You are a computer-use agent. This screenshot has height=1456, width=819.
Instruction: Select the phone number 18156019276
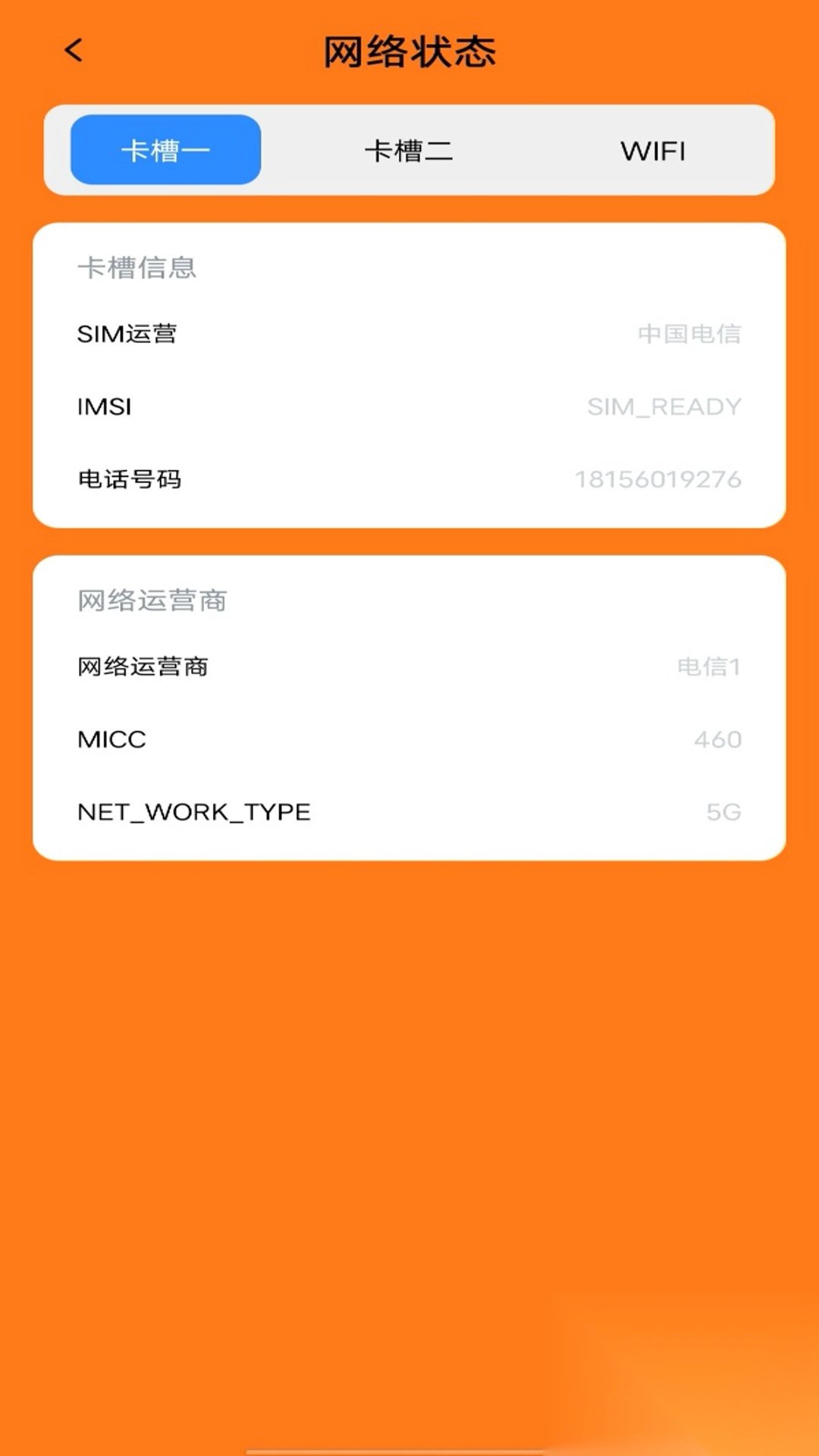pos(657,479)
